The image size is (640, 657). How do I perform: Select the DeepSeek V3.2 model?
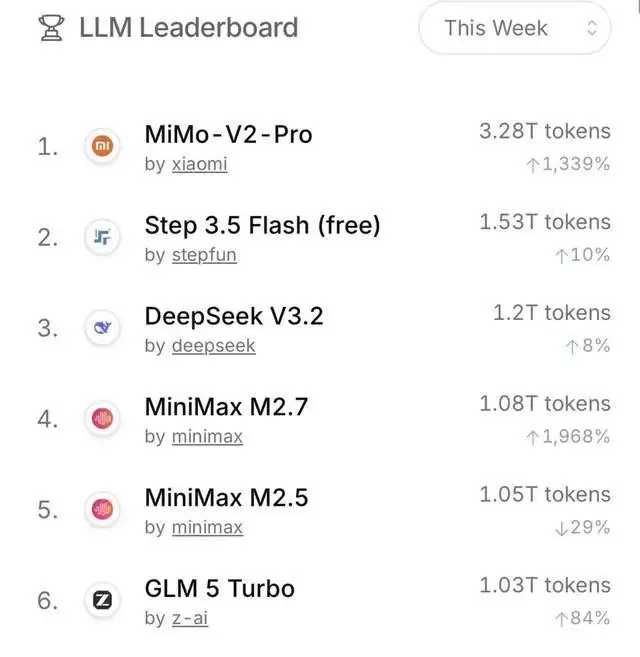pyautogui.click(x=234, y=316)
